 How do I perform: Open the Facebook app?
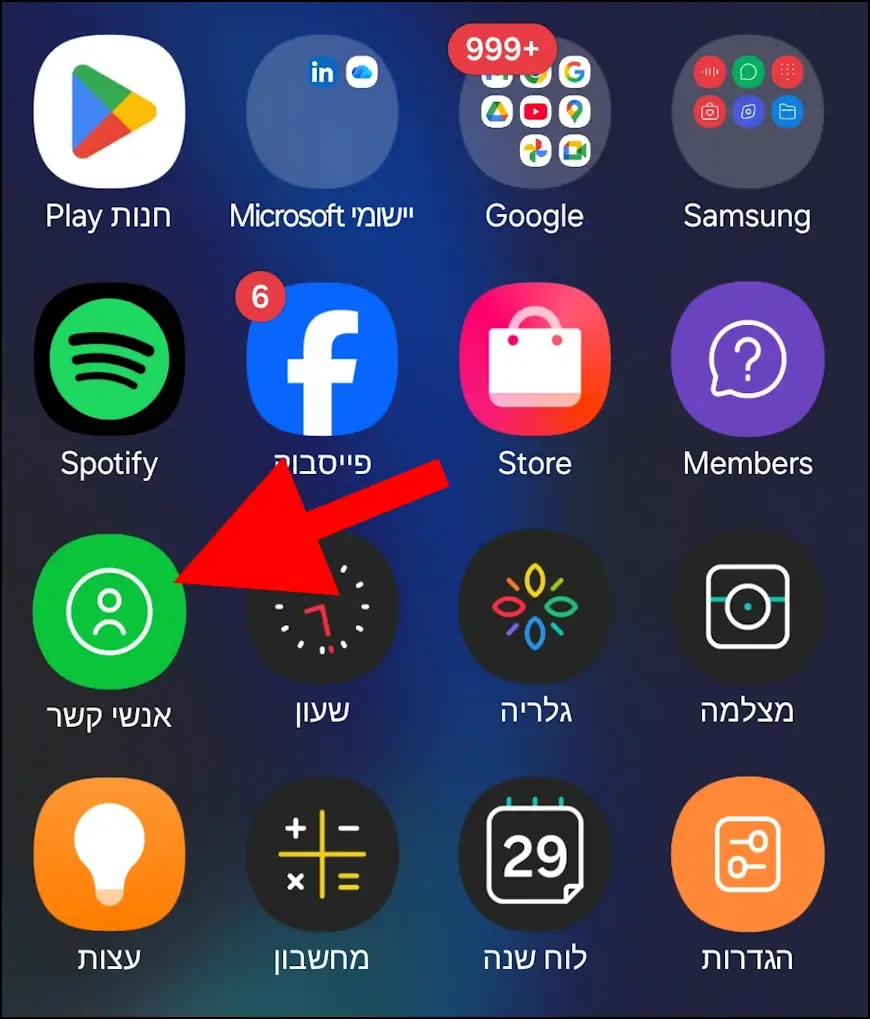click(x=322, y=359)
